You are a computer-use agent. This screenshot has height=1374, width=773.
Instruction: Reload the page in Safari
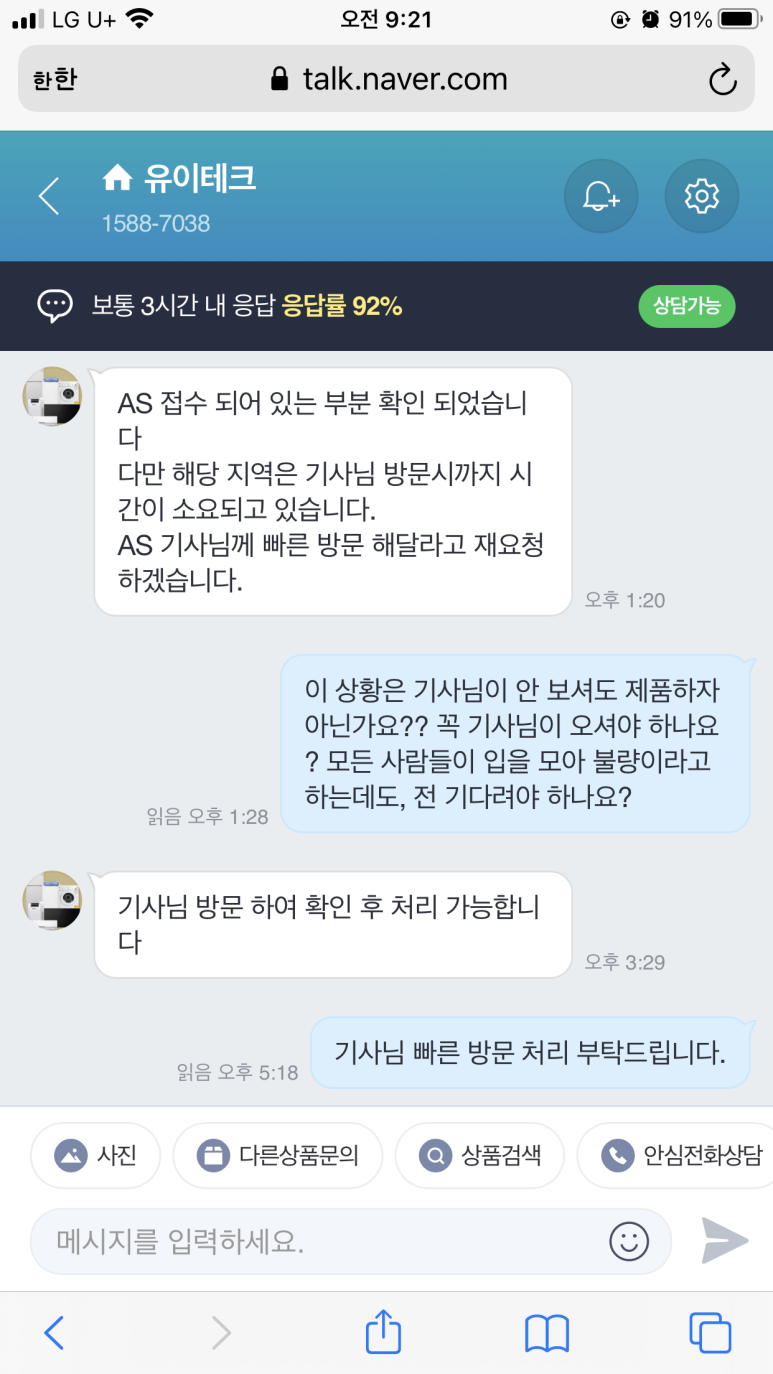click(x=722, y=80)
